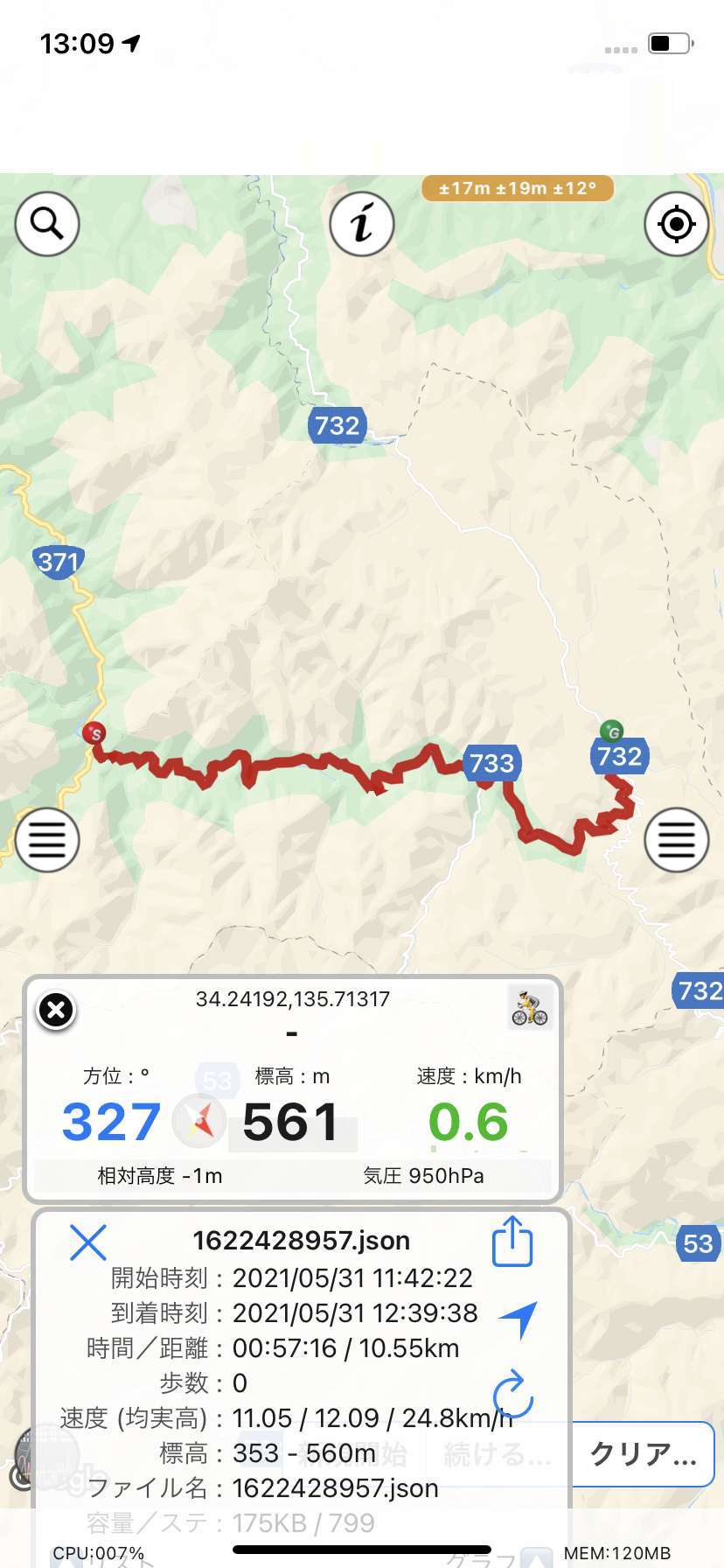The image size is (724, 1568).
Task: Change the cycling activity type icon
Action: click(x=530, y=1007)
